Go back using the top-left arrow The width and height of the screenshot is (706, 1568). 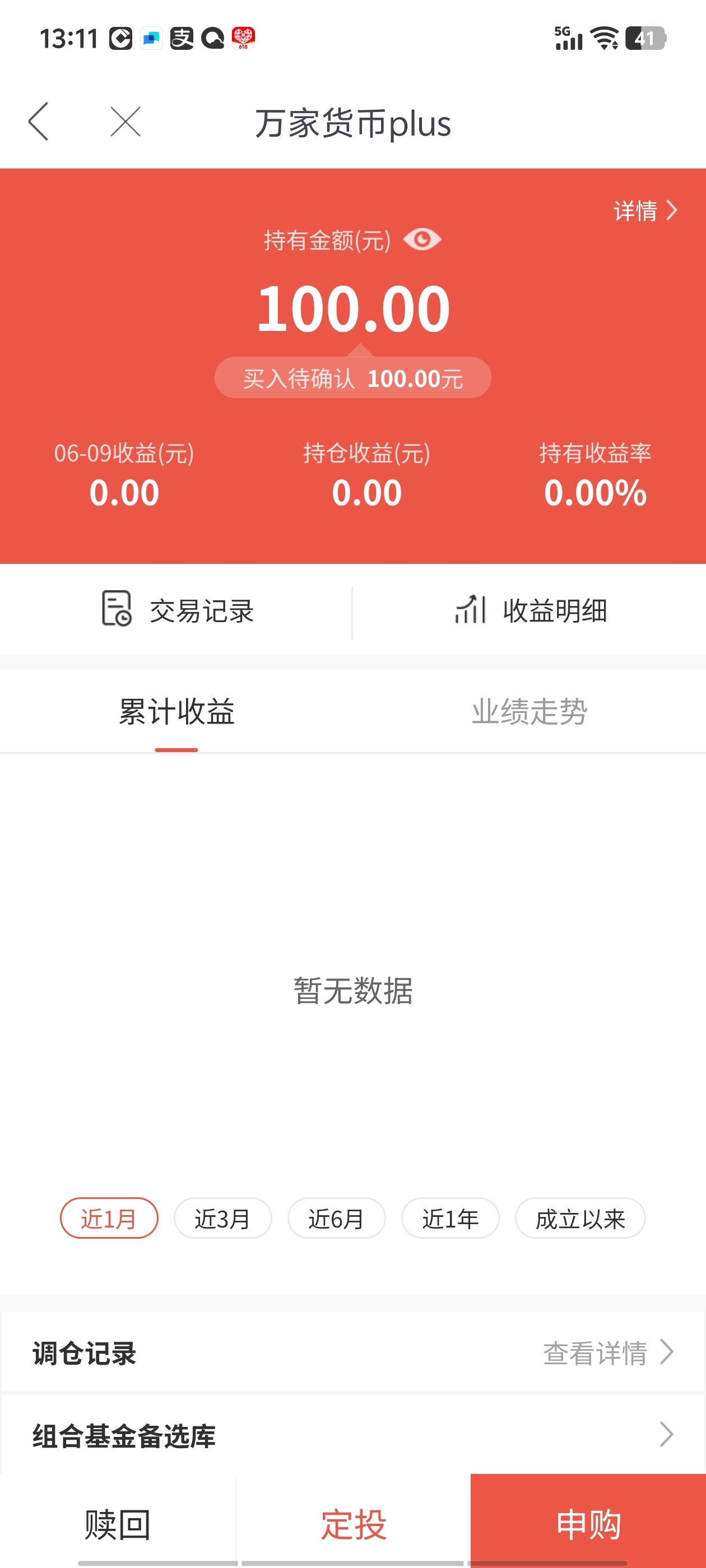(38, 122)
